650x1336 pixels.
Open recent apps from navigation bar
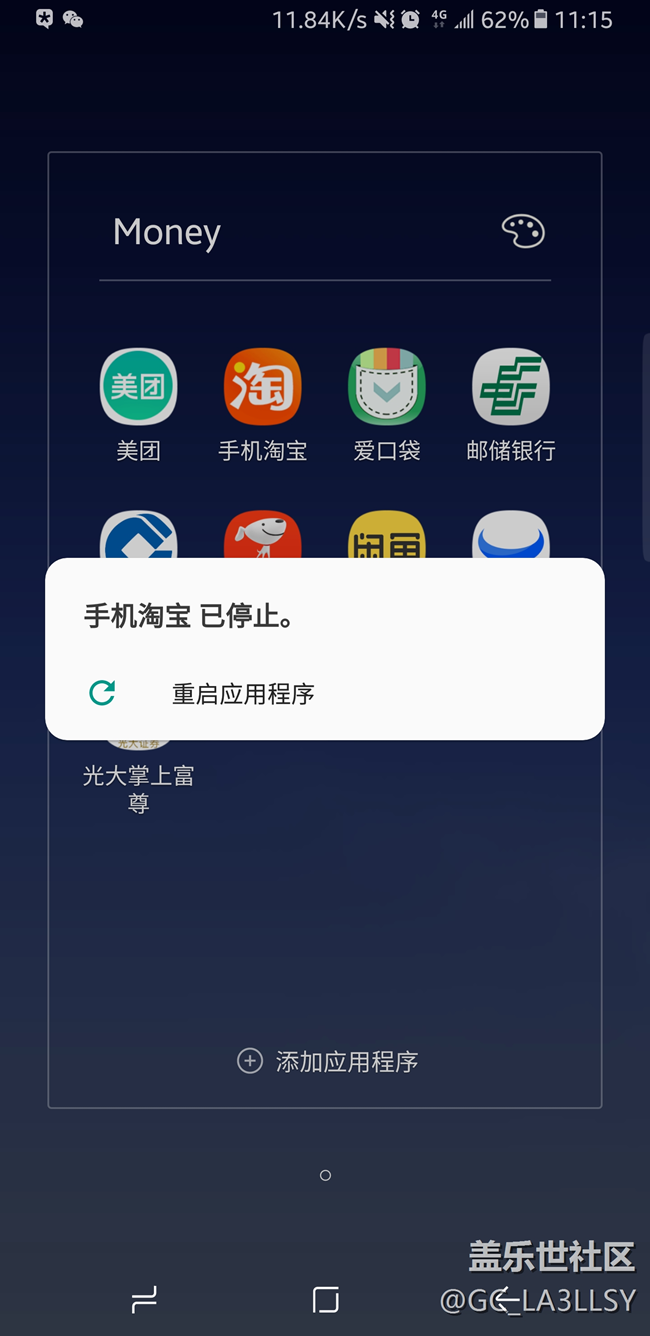145,1299
